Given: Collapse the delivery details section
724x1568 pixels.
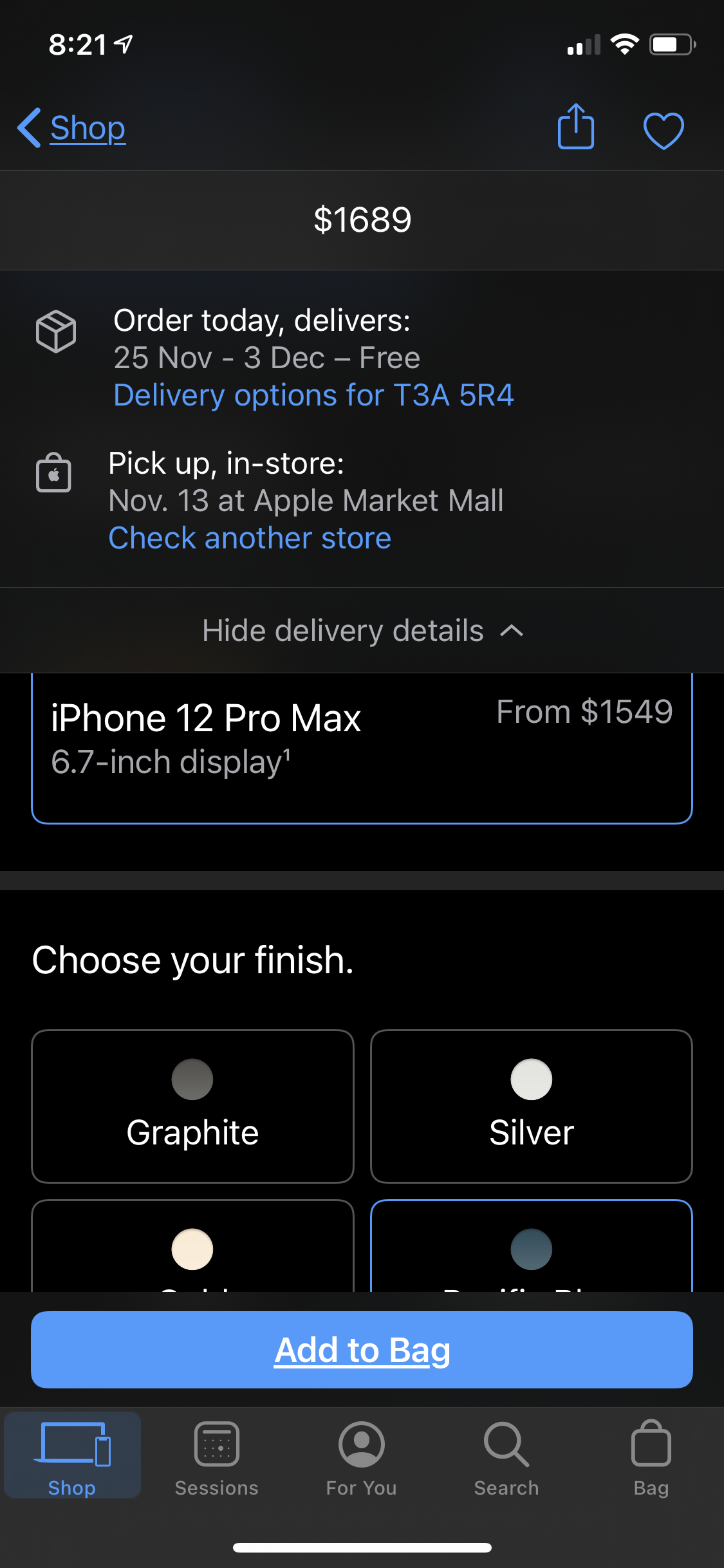Looking at the screenshot, I should [362, 631].
